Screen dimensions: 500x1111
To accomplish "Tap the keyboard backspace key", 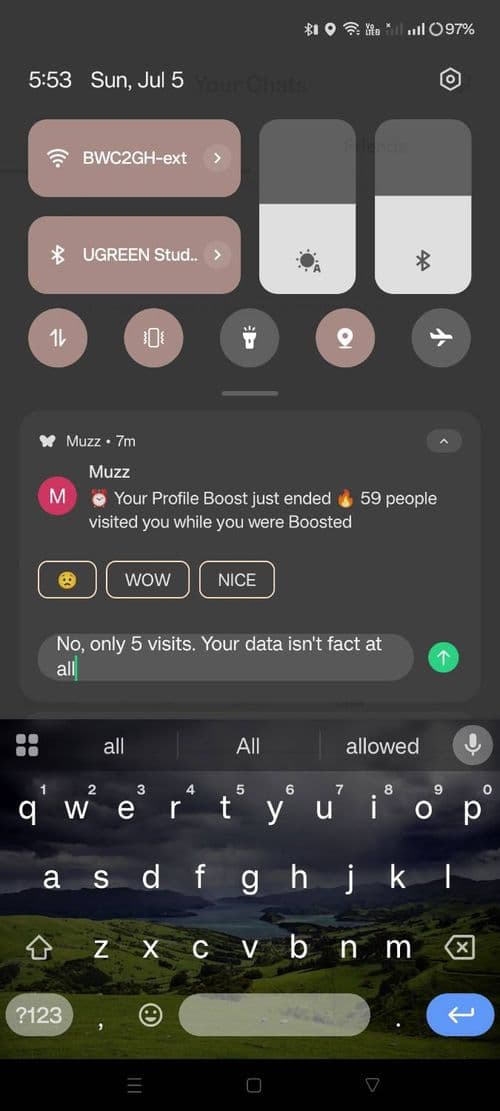I will [460, 947].
